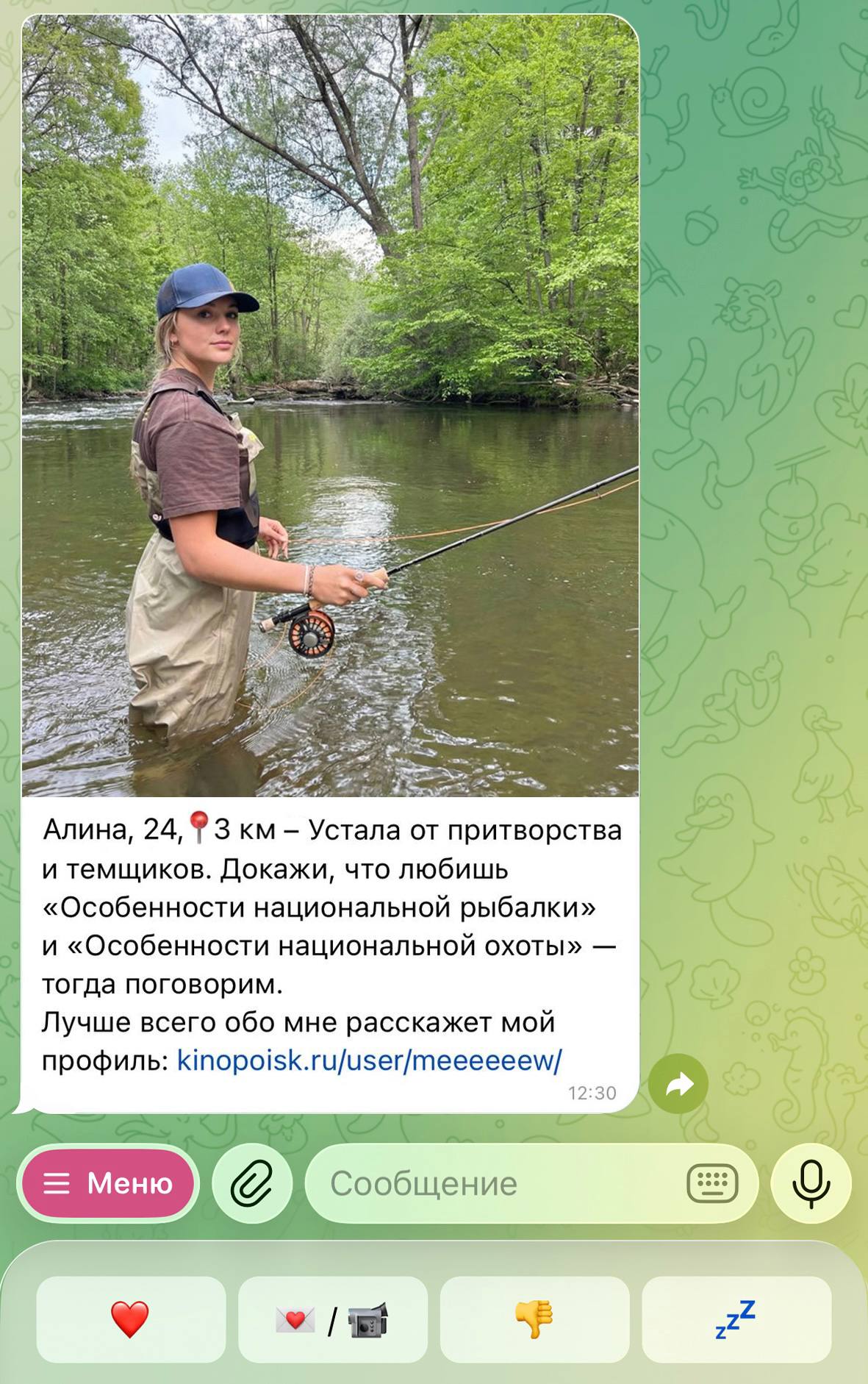Like the profile with the red heart
The width and height of the screenshot is (868, 1384).
pyautogui.click(x=131, y=1319)
